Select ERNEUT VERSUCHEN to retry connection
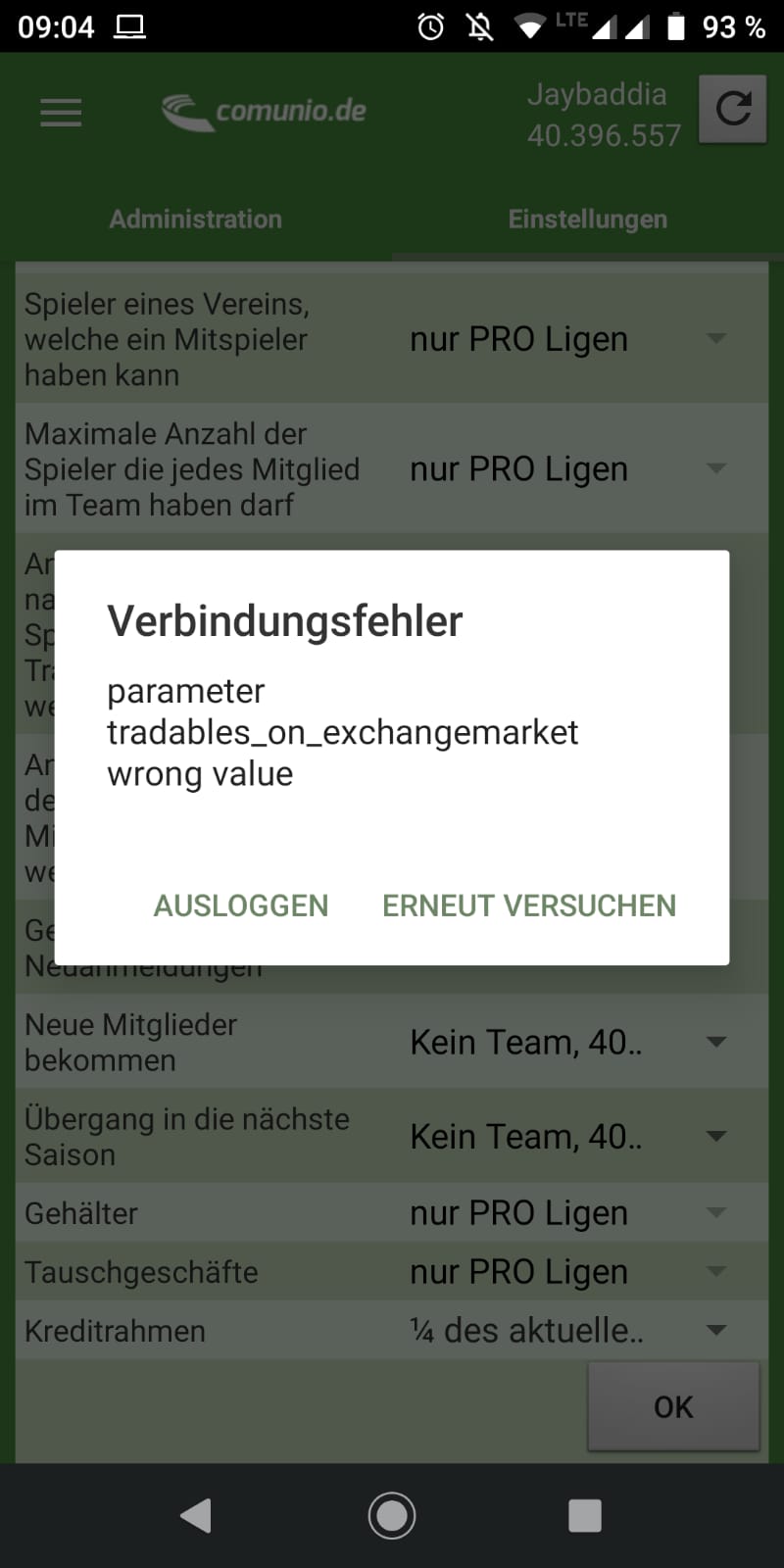The image size is (784, 1568). coord(529,906)
